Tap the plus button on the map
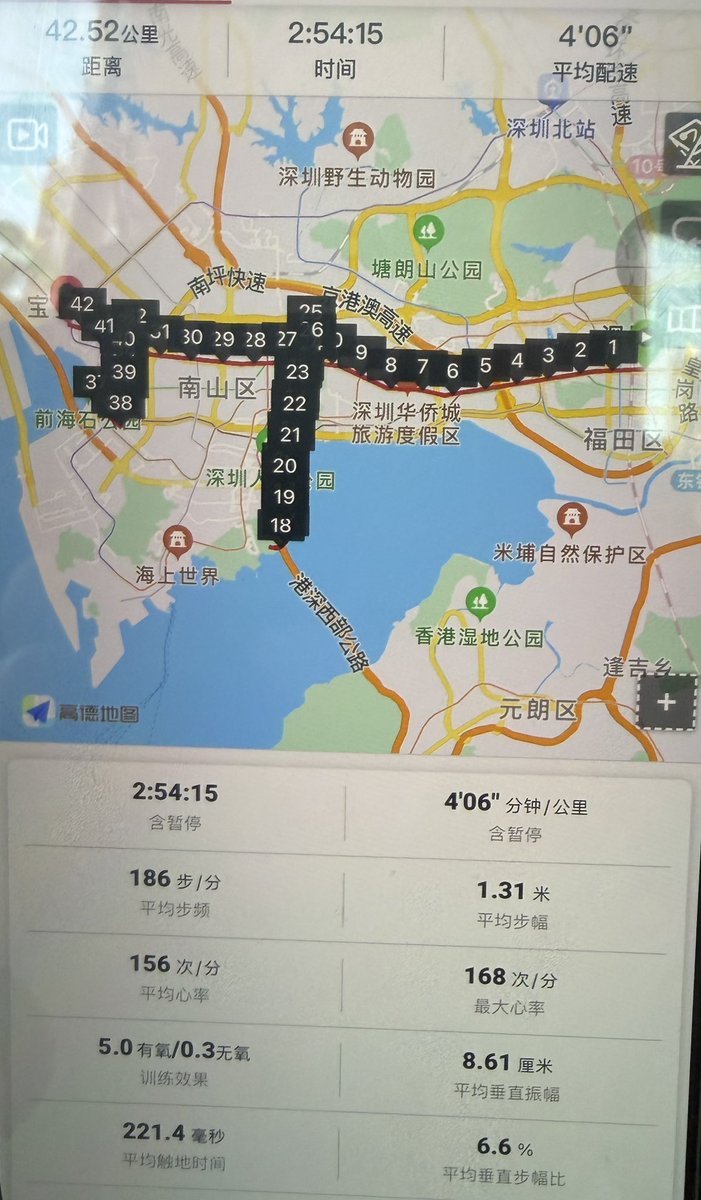Screen dimensions: 701x1200 [x=666, y=701]
